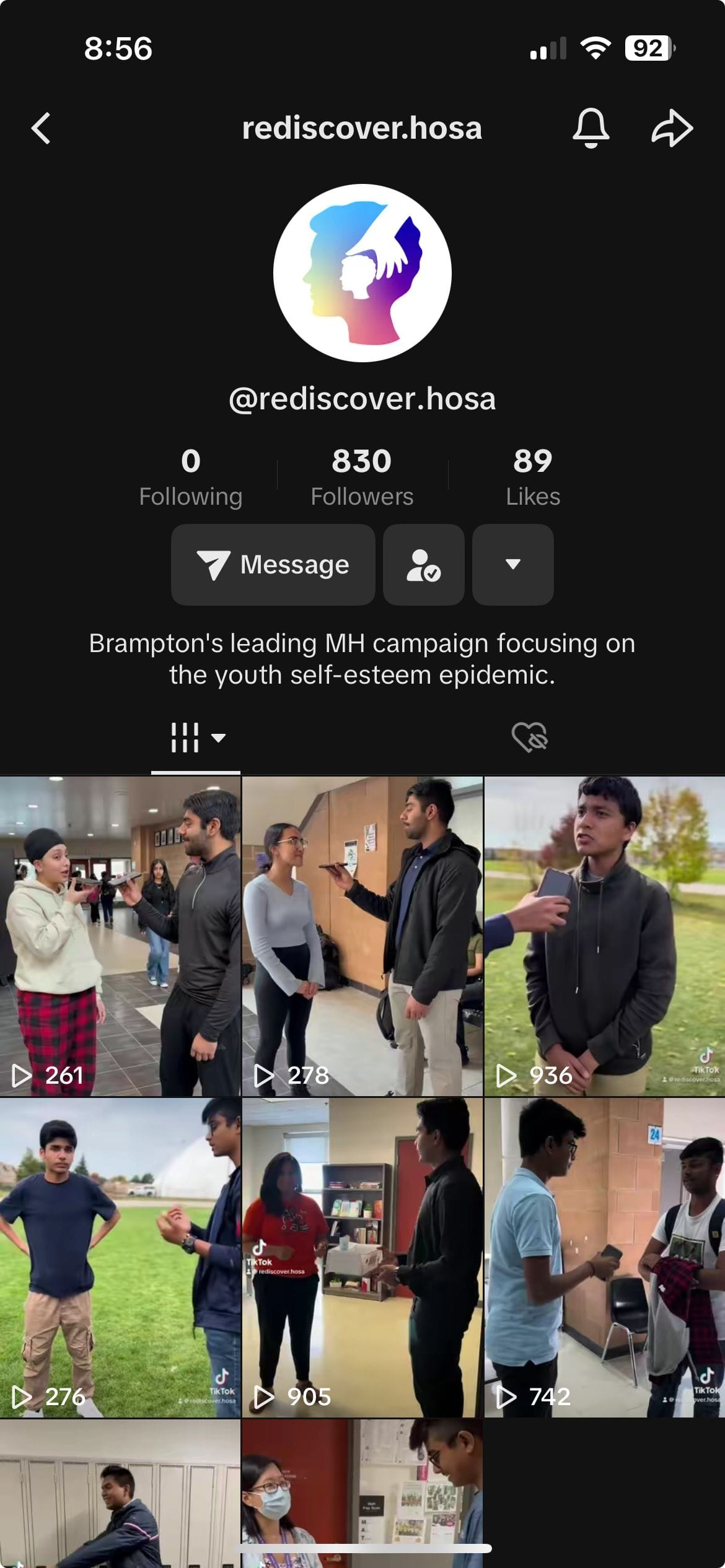Image resolution: width=725 pixels, height=1568 pixels.
Task: View the 830 Followers list
Action: coord(362,477)
